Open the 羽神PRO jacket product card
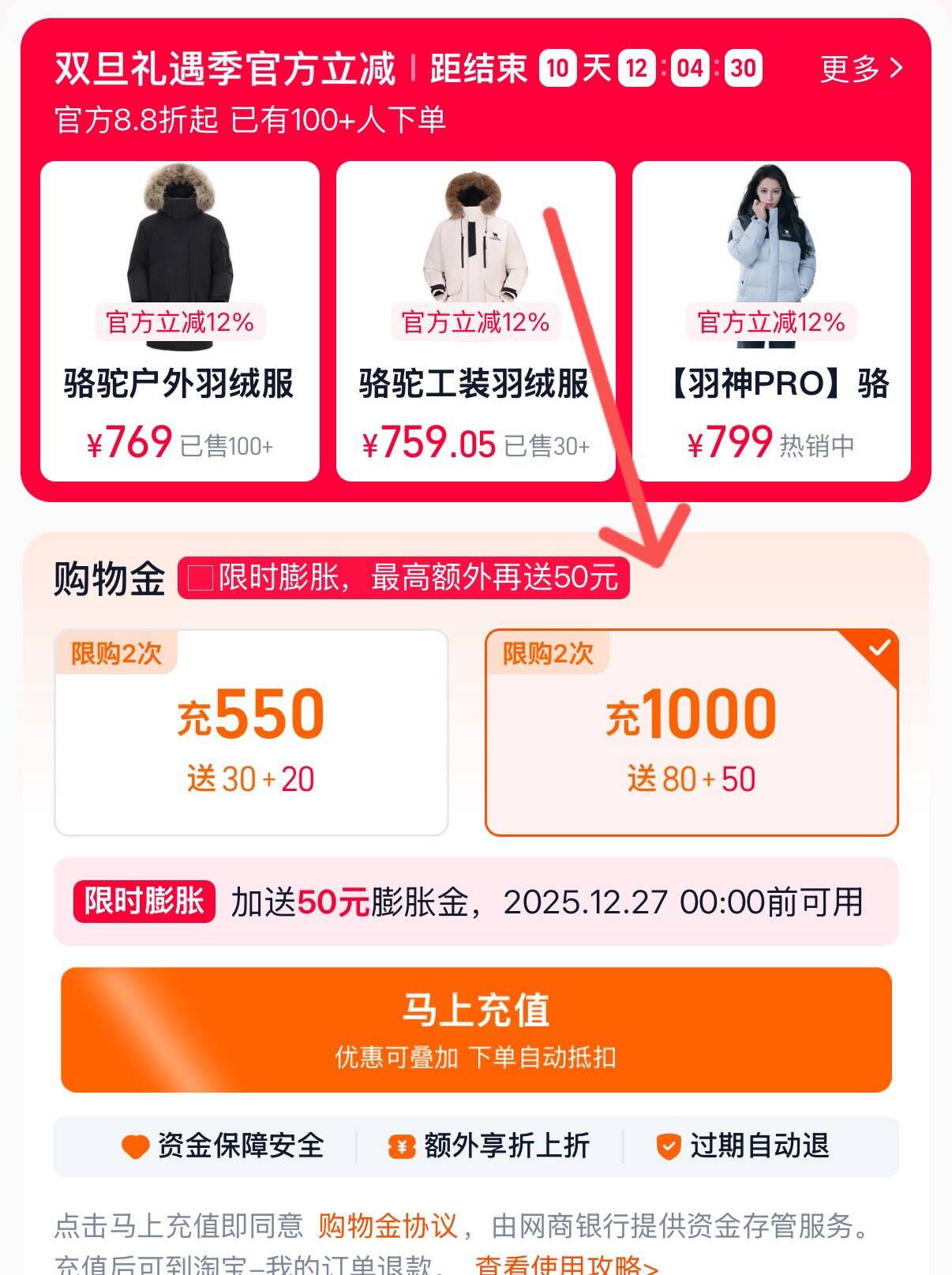 771,321
